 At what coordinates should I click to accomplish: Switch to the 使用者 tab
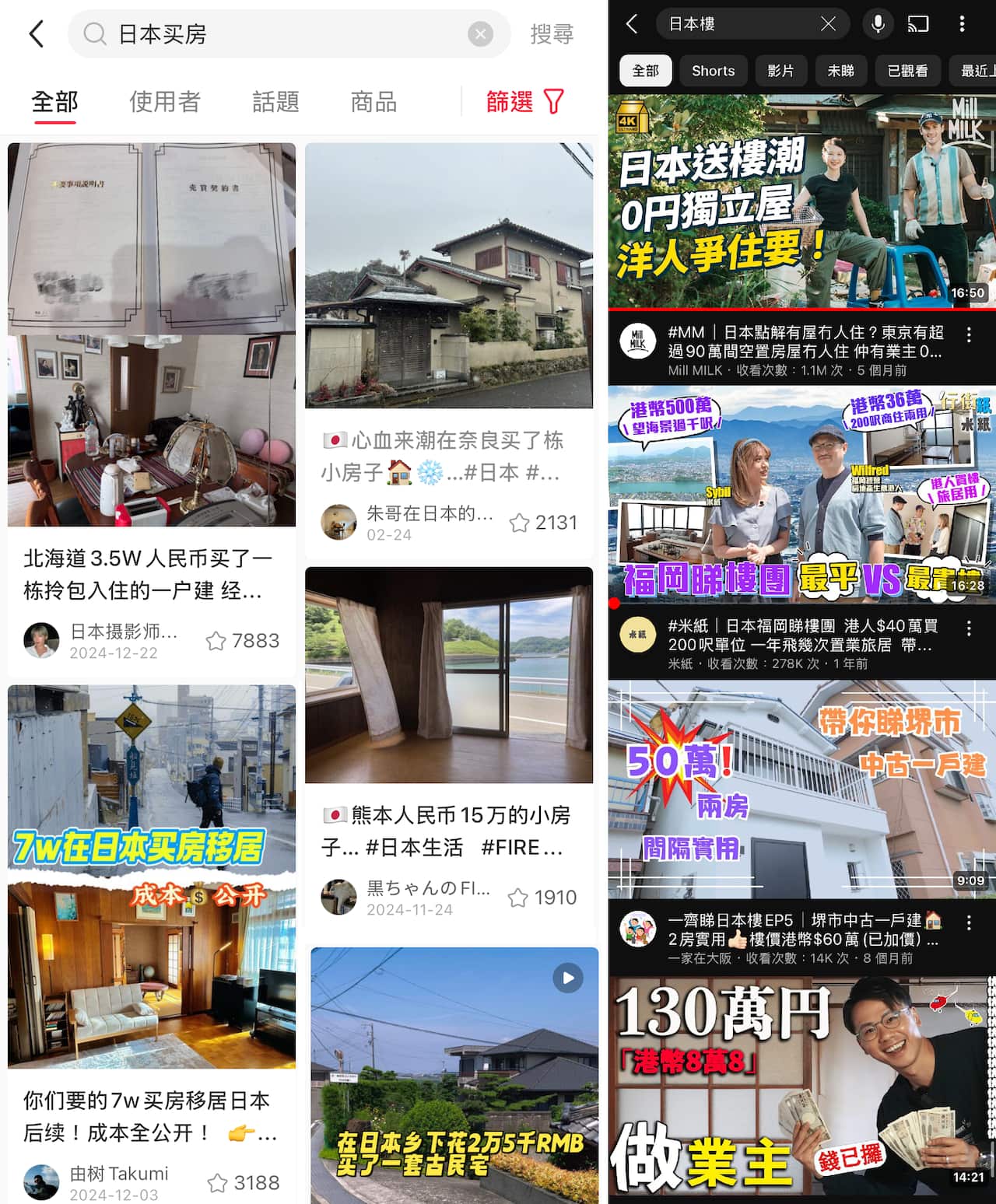pyautogui.click(x=163, y=101)
